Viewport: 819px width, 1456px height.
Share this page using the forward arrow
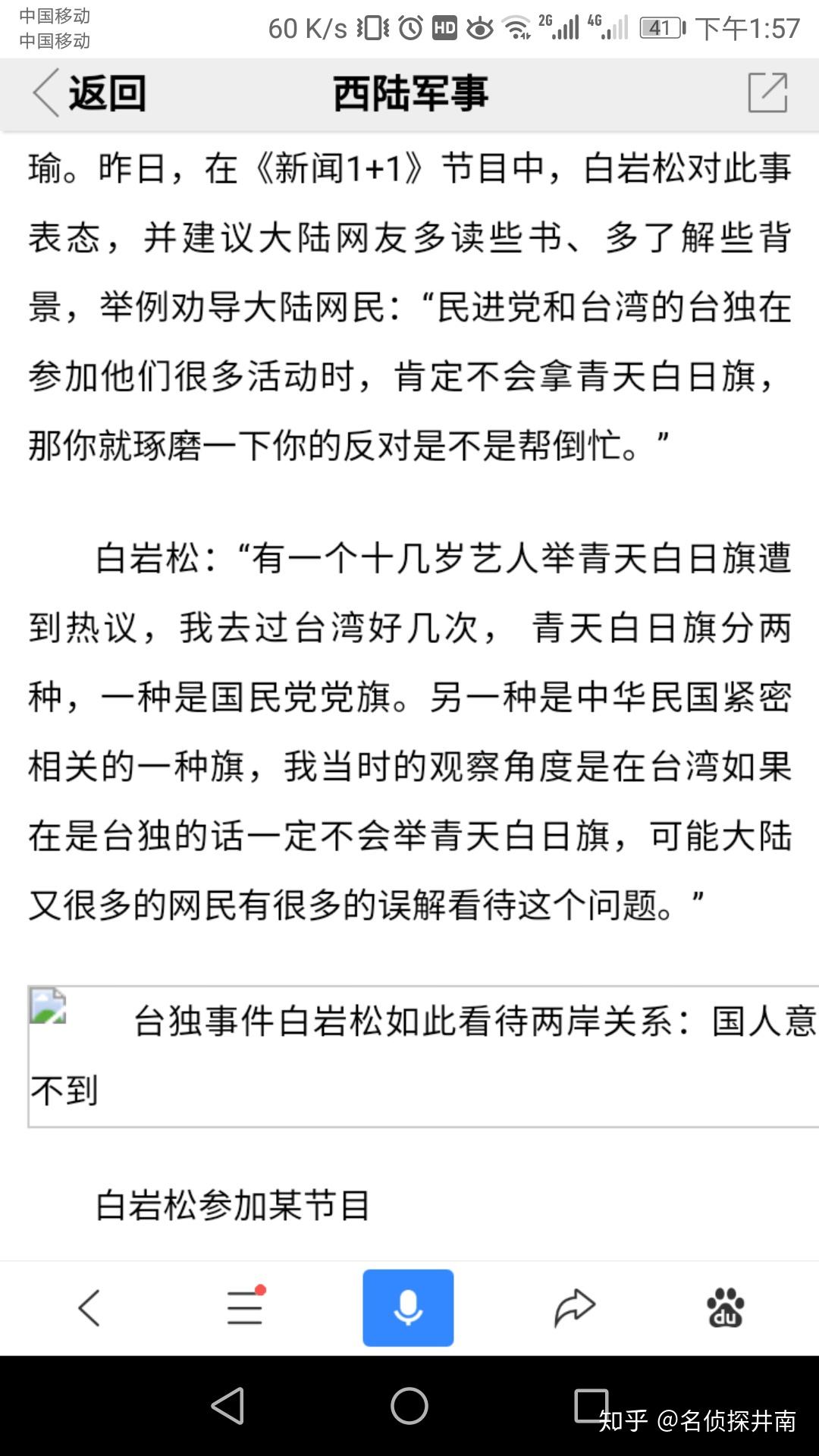coord(574,1307)
